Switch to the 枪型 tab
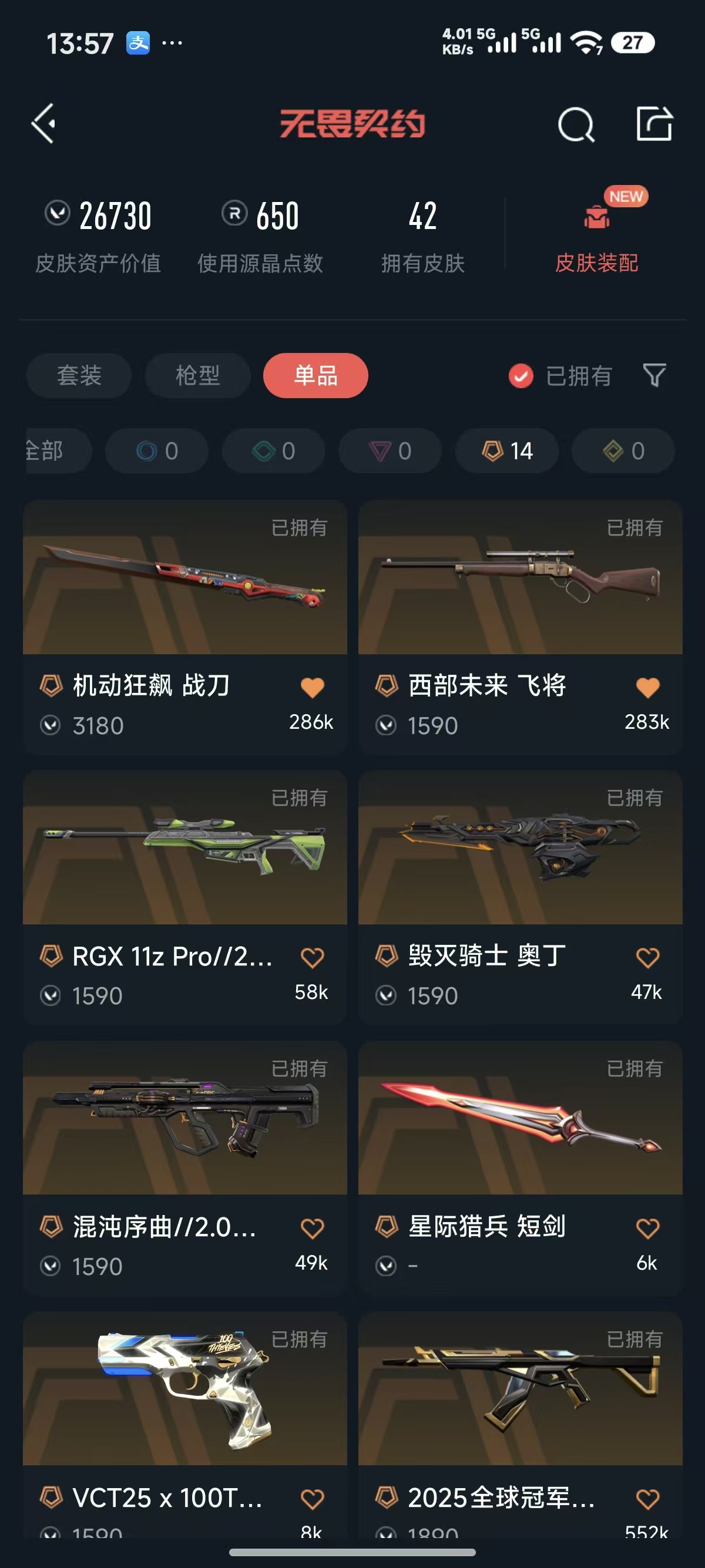 [197, 375]
